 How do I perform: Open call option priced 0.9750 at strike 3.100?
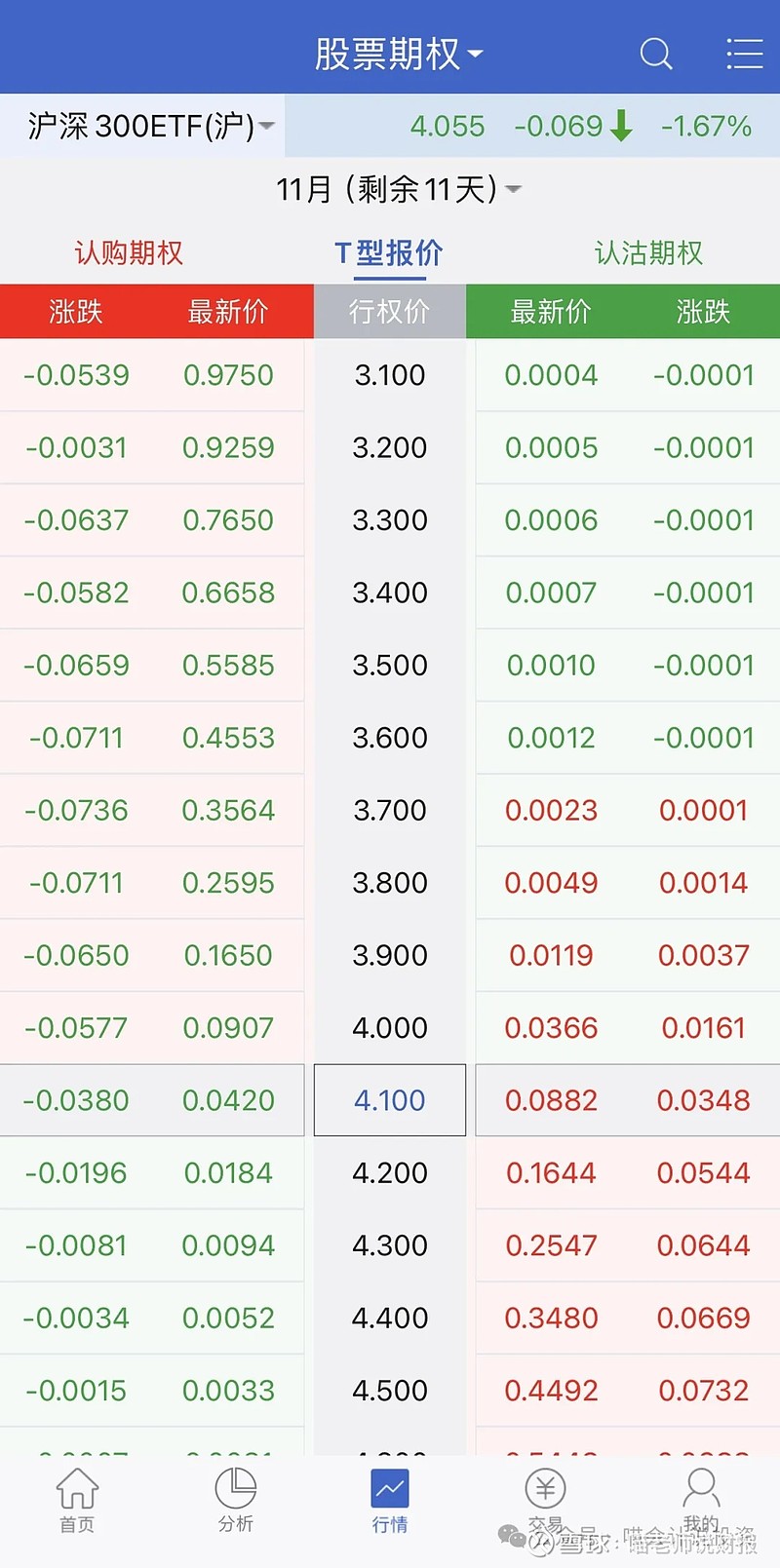click(152, 375)
